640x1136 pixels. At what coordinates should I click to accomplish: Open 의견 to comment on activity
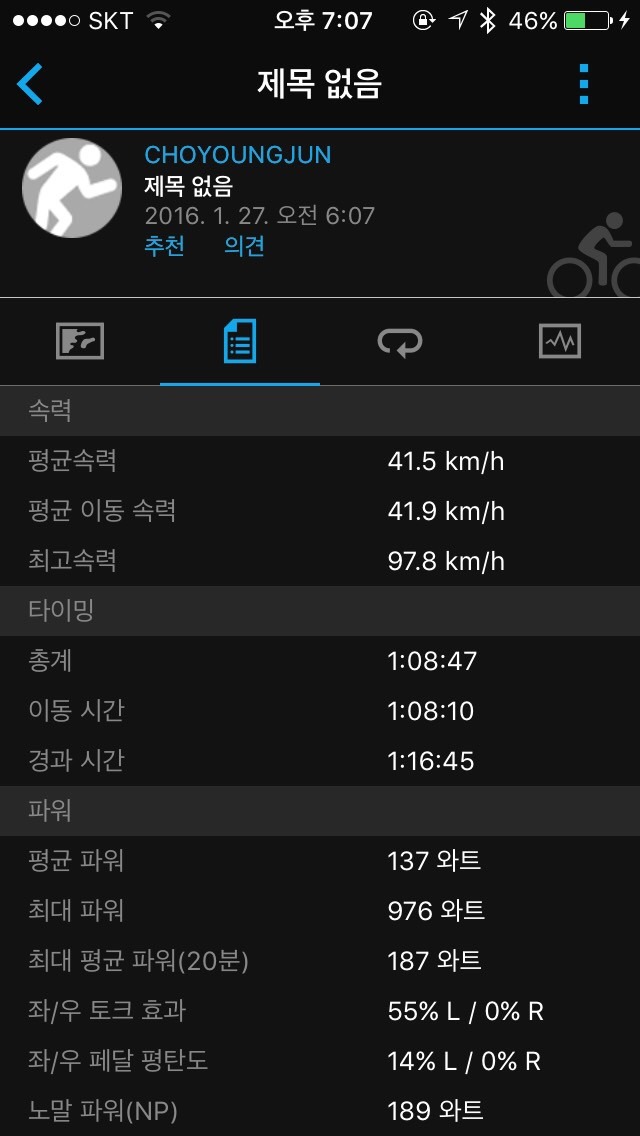244,246
